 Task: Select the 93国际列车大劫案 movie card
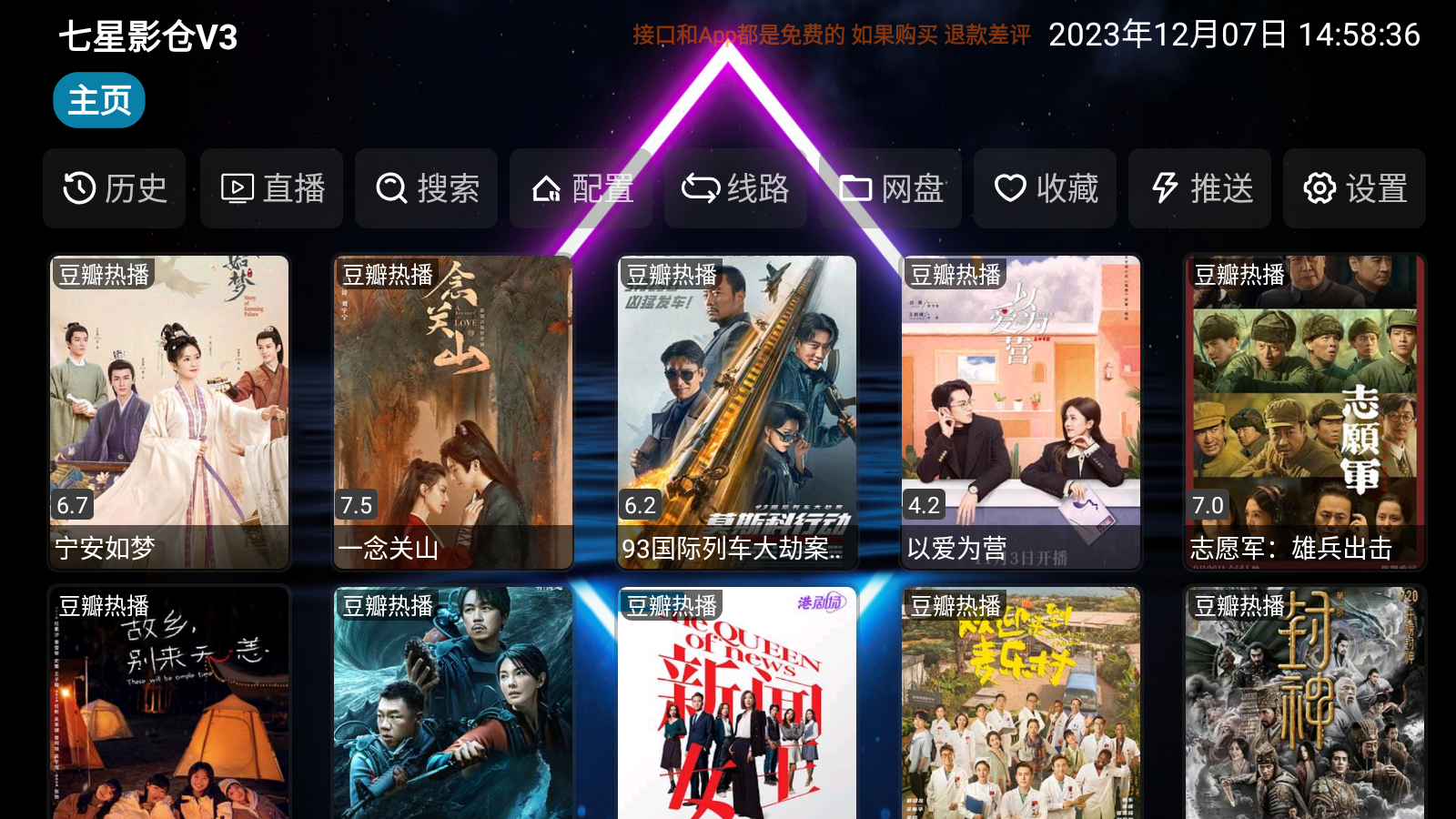737,411
